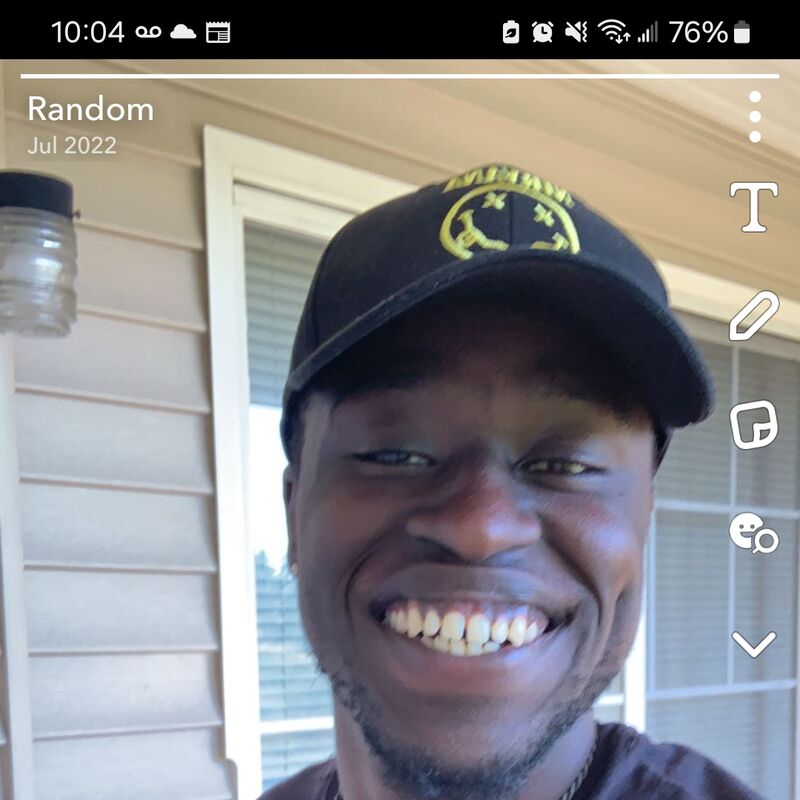The height and width of the screenshot is (800, 800).
Task: Add text with the T tool
Action: pyautogui.click(x=754, y=207)
